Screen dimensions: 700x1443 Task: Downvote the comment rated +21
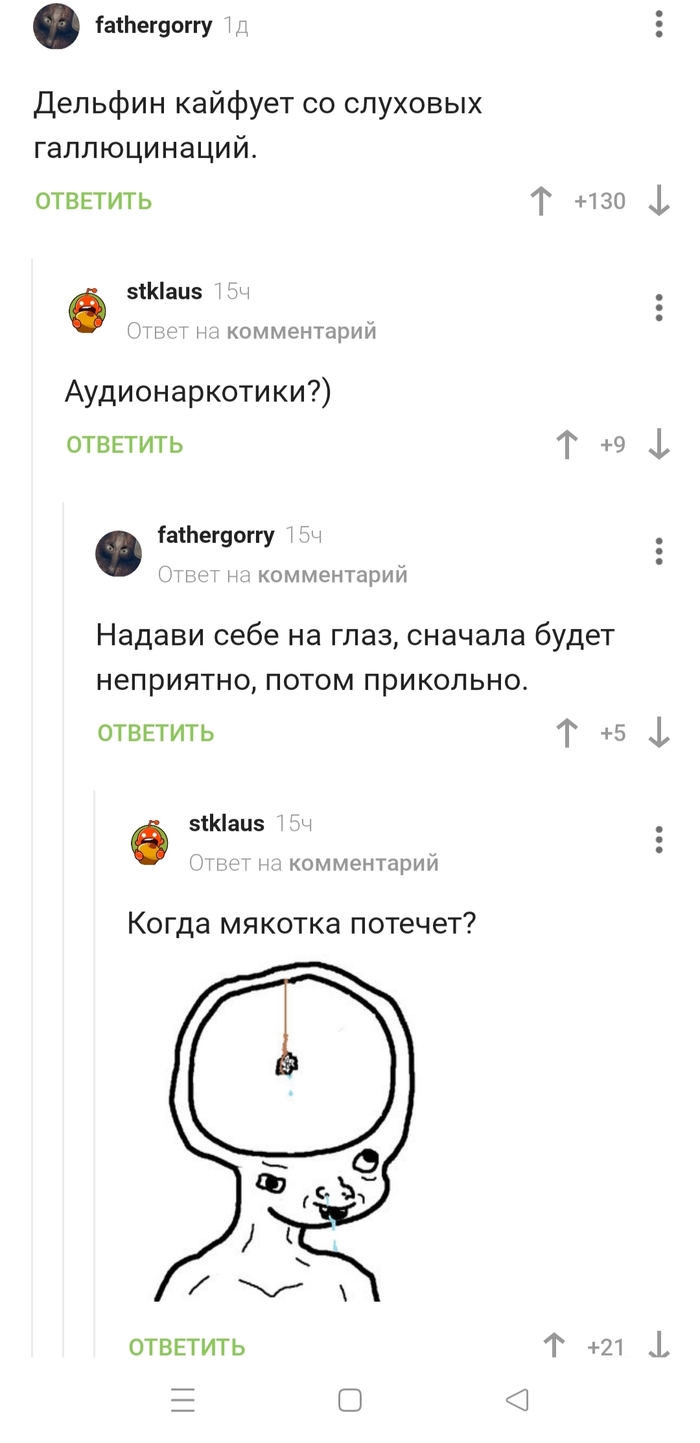tap(658, 1346)
